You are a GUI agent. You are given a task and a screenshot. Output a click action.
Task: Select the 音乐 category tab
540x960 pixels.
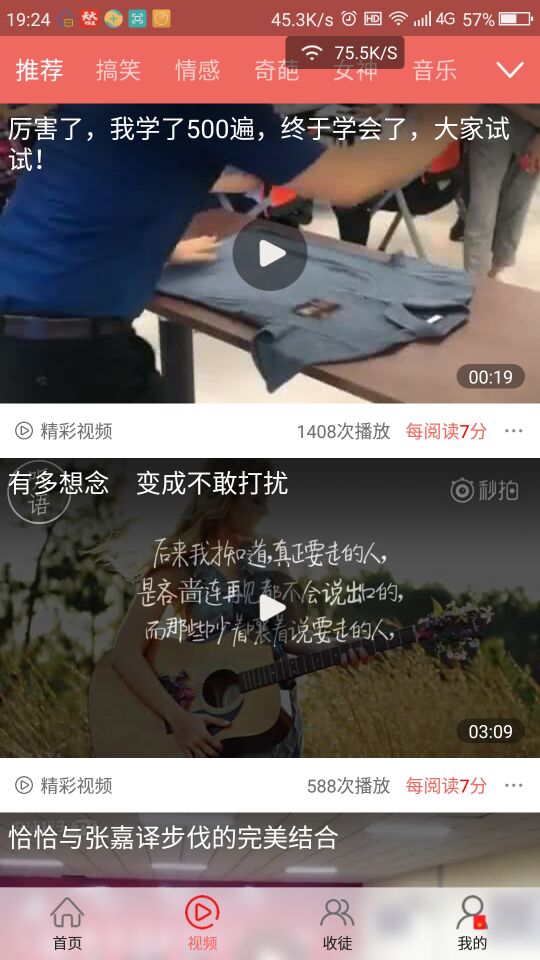point(434,70)
